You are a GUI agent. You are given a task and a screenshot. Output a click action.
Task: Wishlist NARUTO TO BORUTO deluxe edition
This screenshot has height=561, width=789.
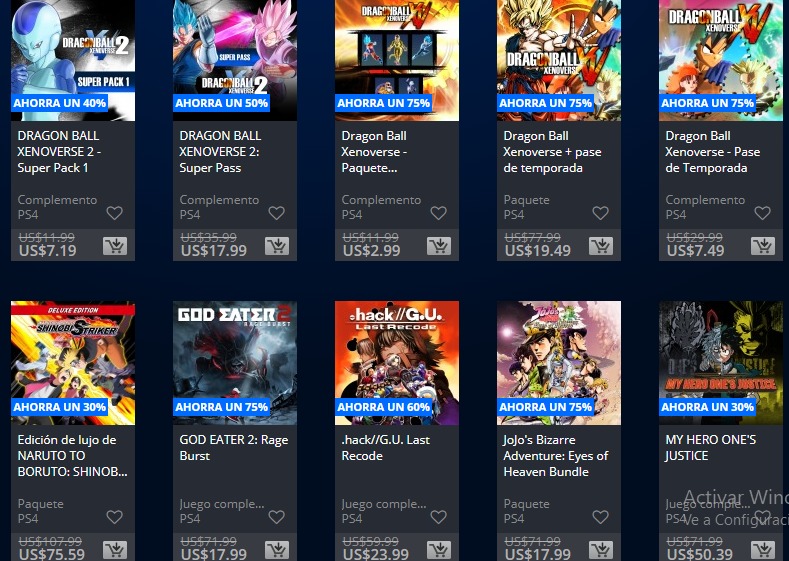click(x=114, y=517)
